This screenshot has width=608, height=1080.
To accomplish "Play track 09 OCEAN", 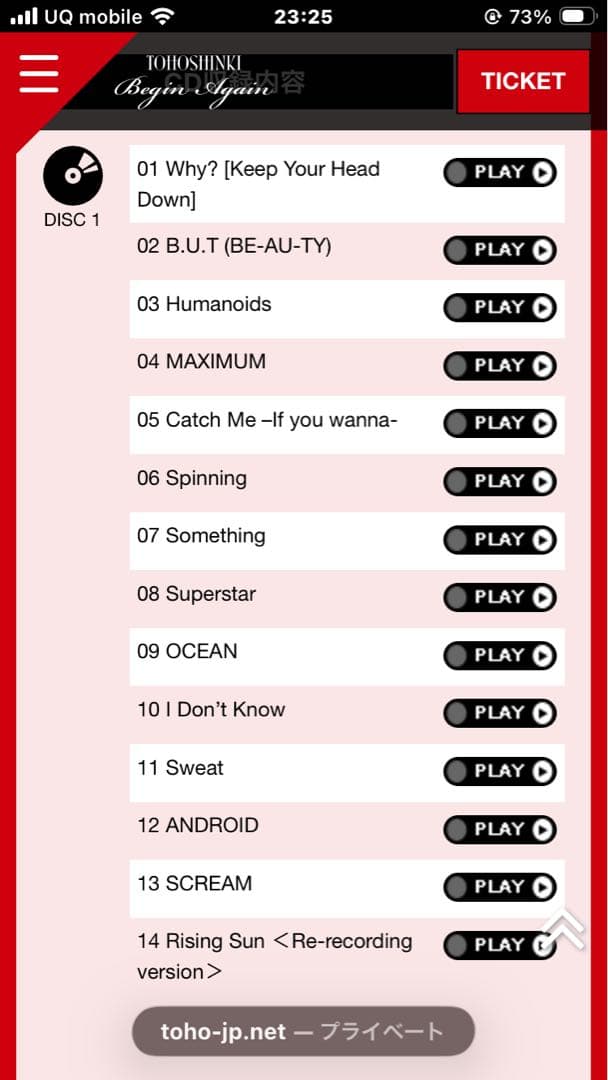I will (500, 656).
